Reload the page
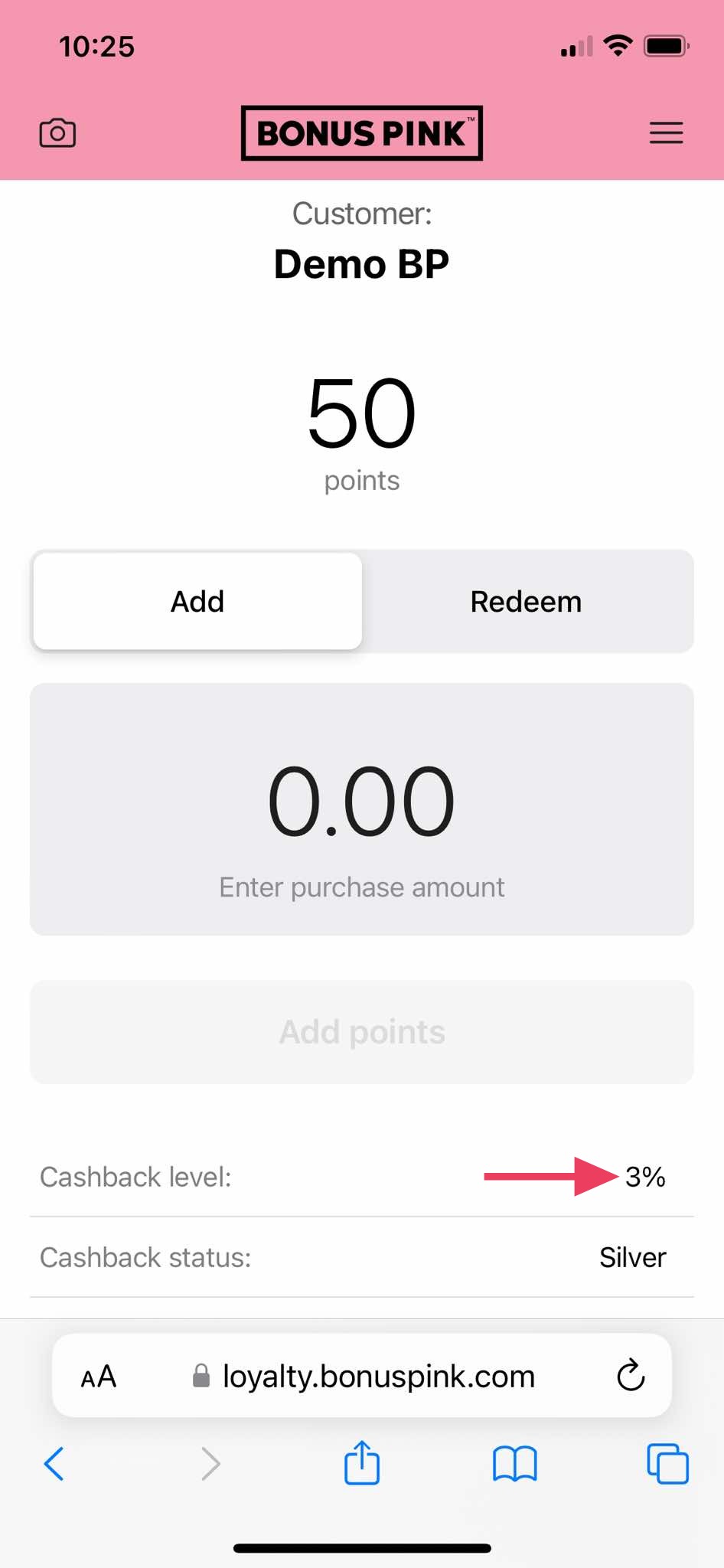Image resolution: width=724 pixels, height=1568 pixels. tap(631, 1376)
